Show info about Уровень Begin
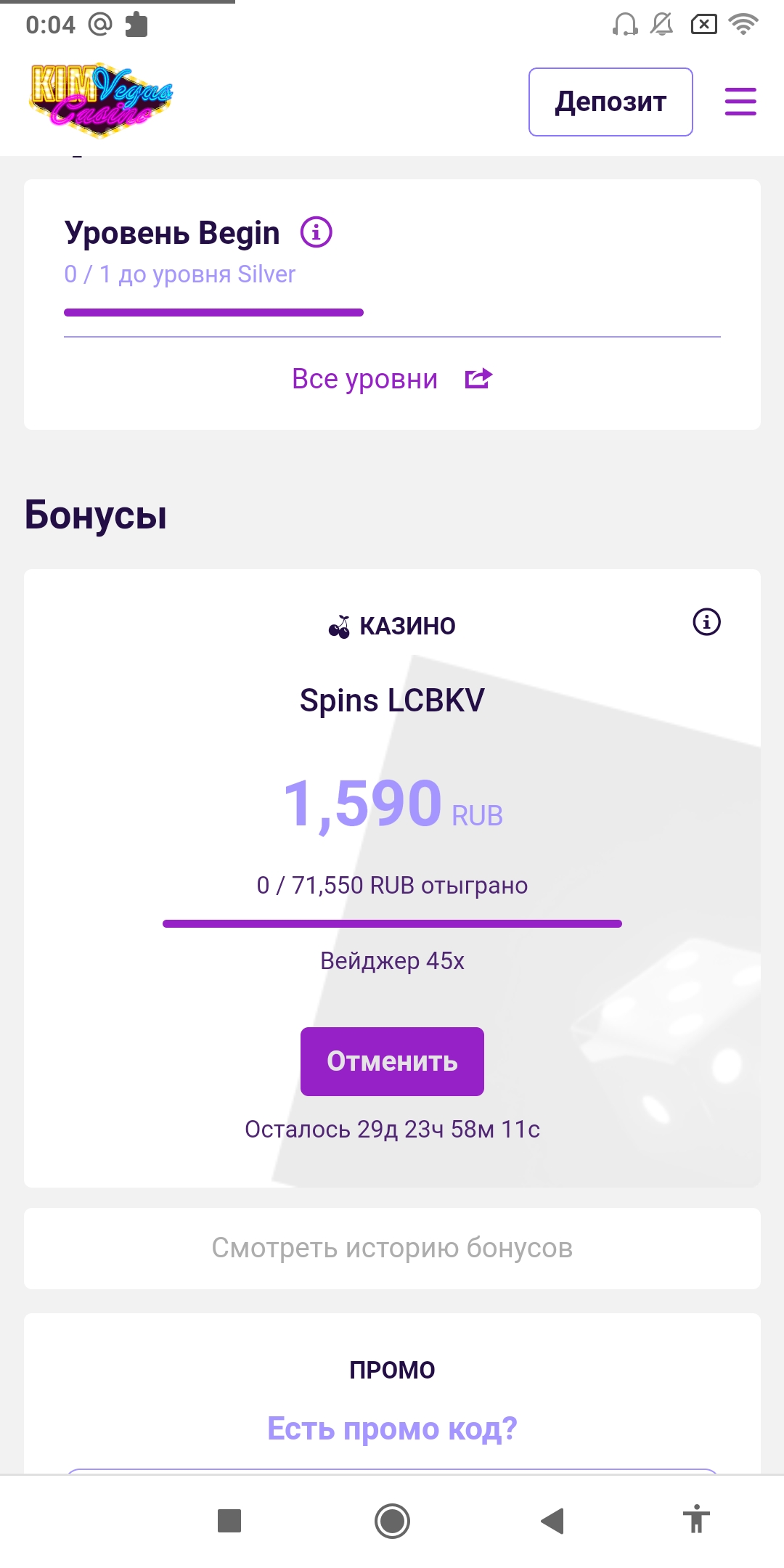The width and height of the screenshot is (784, 1568). click(x=316, y=233)
